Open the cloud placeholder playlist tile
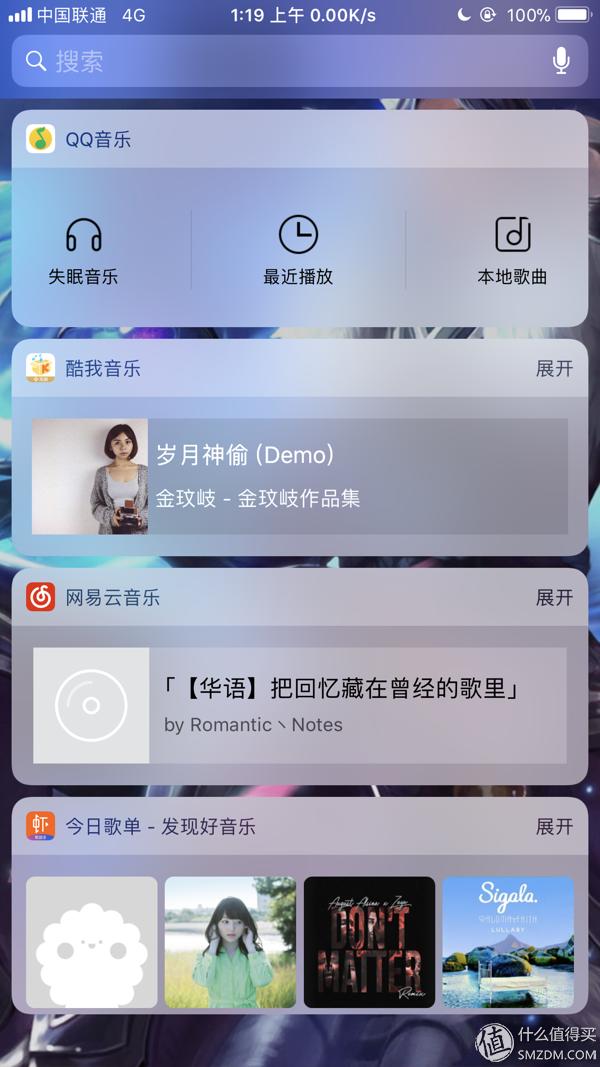Image resolution: width=600 pixels, height=1067 pixels. coord(92,942)
